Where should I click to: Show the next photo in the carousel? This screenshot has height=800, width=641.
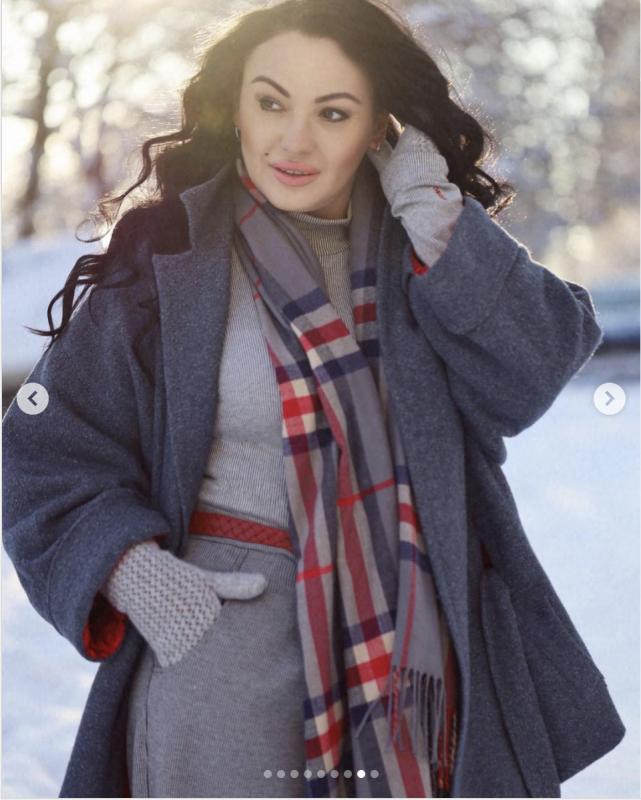pyautogui.click(x=609, y=399)
